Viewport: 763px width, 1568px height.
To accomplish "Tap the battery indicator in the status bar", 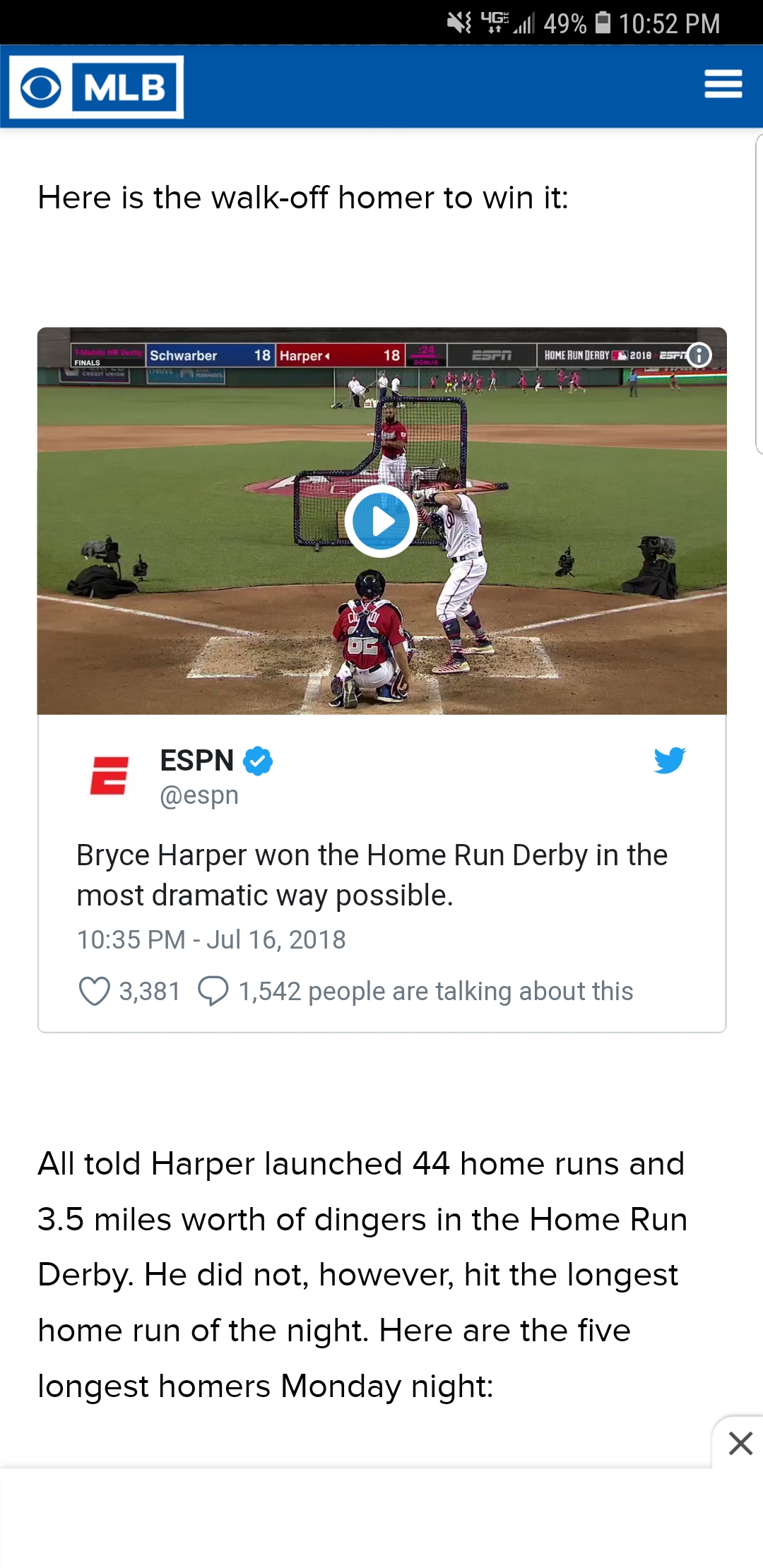I will point(602,23).
